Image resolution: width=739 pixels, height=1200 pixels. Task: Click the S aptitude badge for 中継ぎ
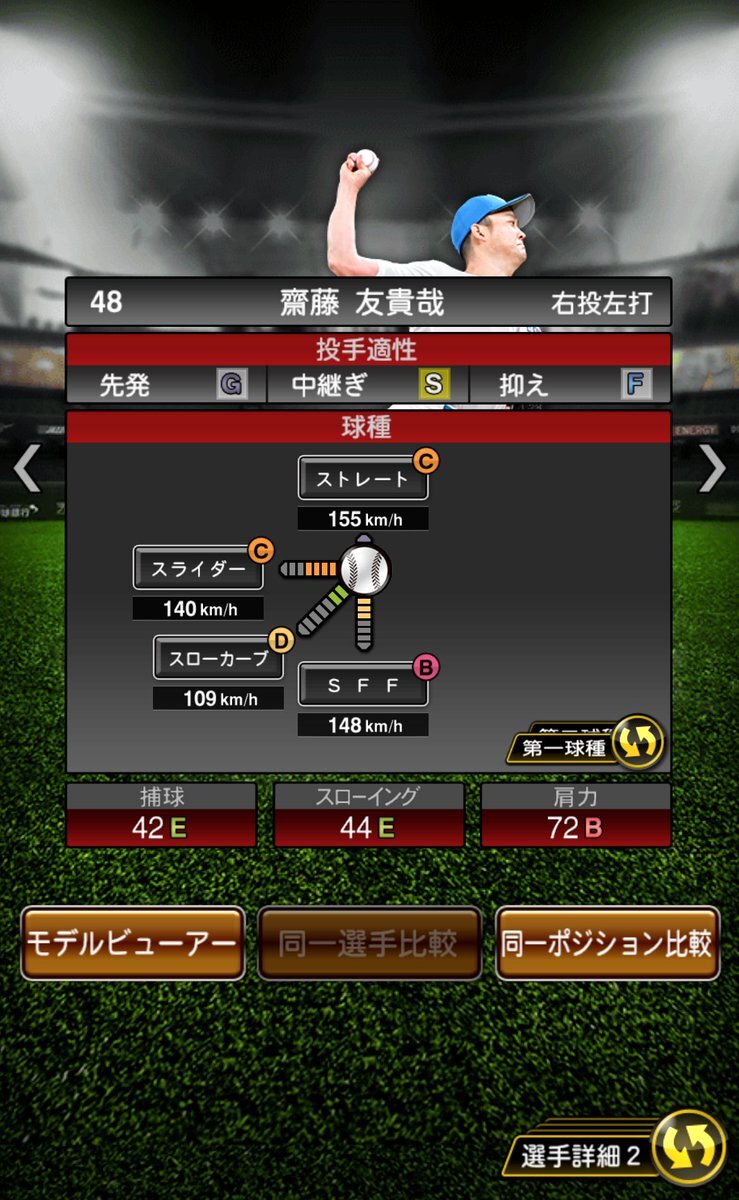436,384
